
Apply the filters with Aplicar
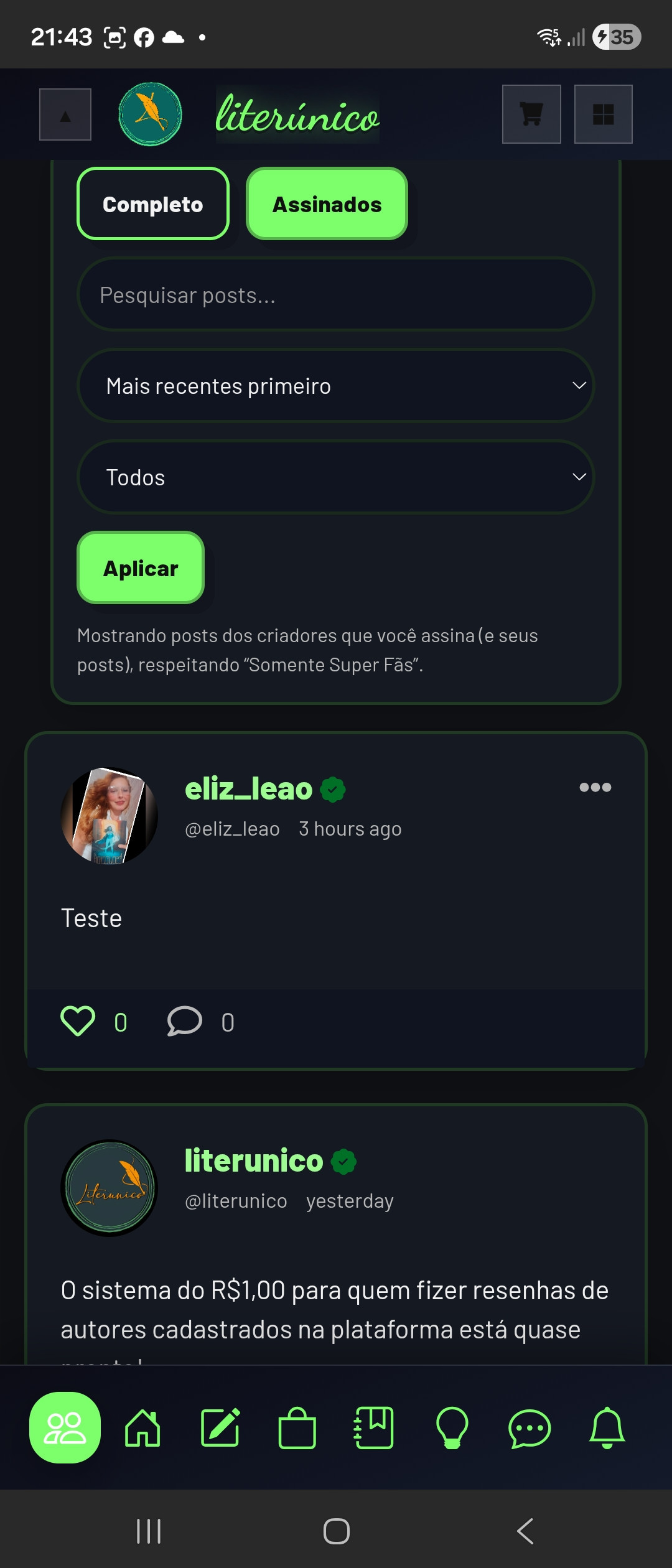[x=141, y=567]
